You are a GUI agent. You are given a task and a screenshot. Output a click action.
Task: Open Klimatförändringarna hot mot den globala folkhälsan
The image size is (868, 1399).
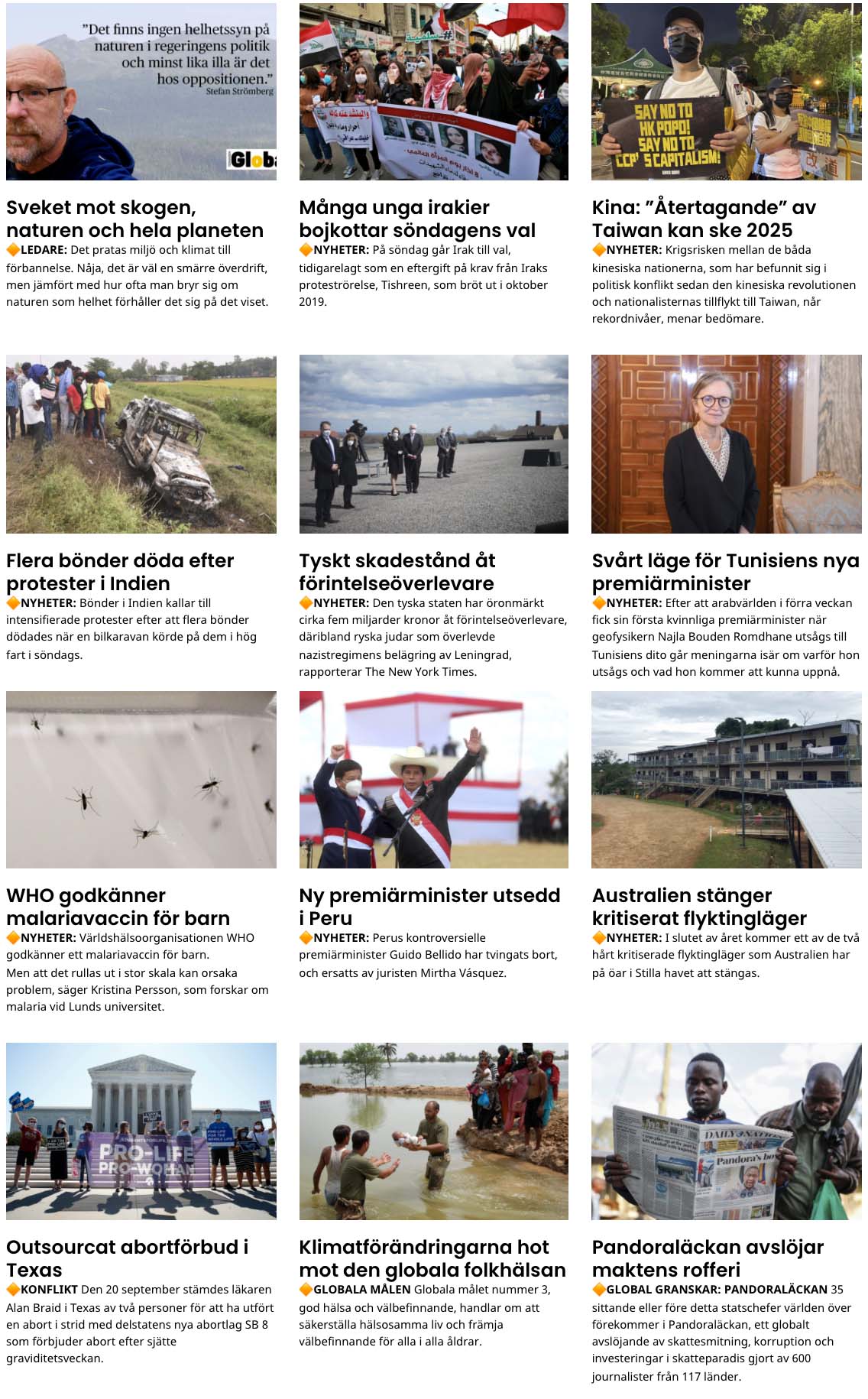(x=432, y=1258)
